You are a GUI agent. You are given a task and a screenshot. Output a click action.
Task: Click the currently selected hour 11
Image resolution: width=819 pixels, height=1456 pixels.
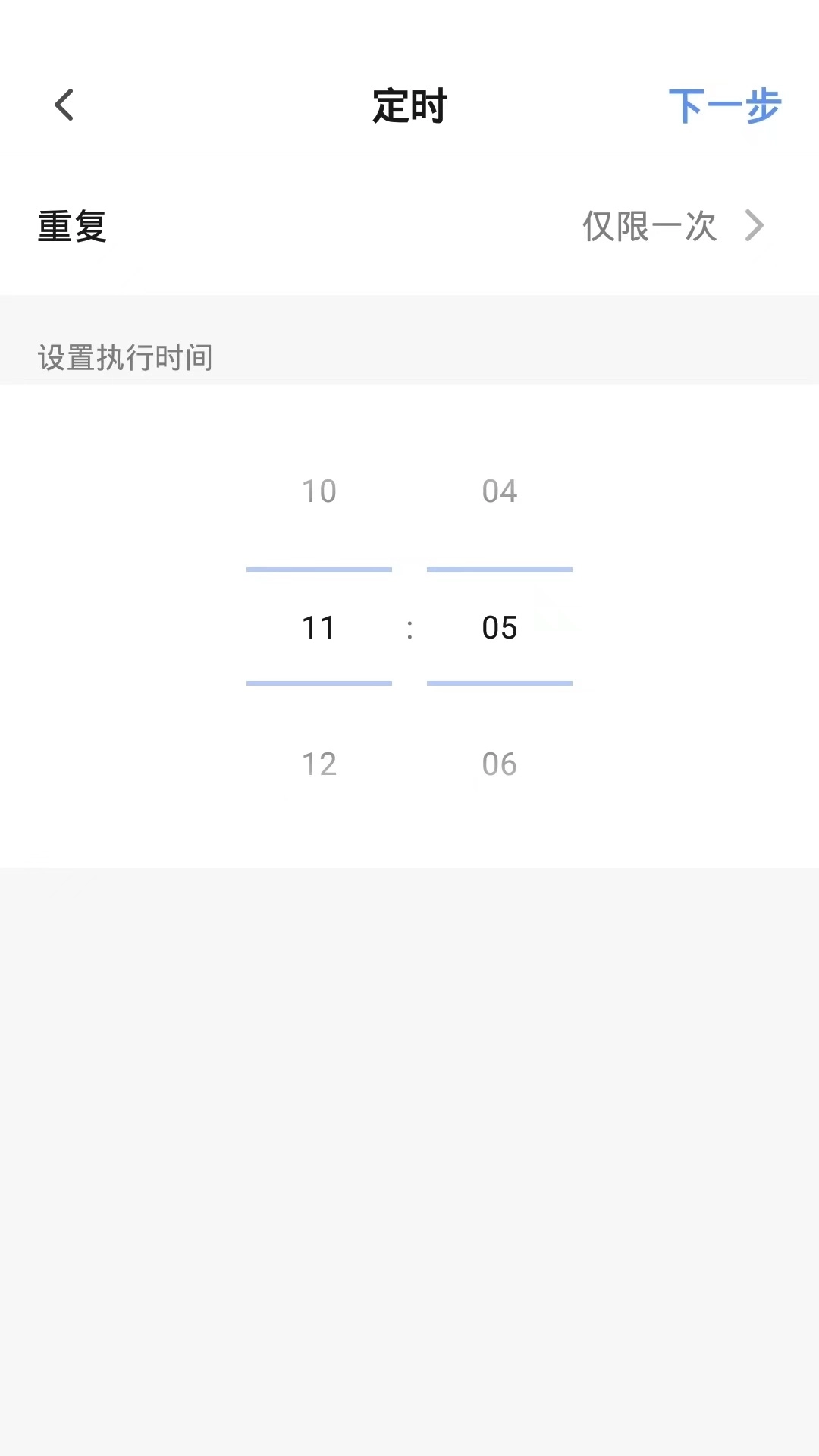[318, 627]
